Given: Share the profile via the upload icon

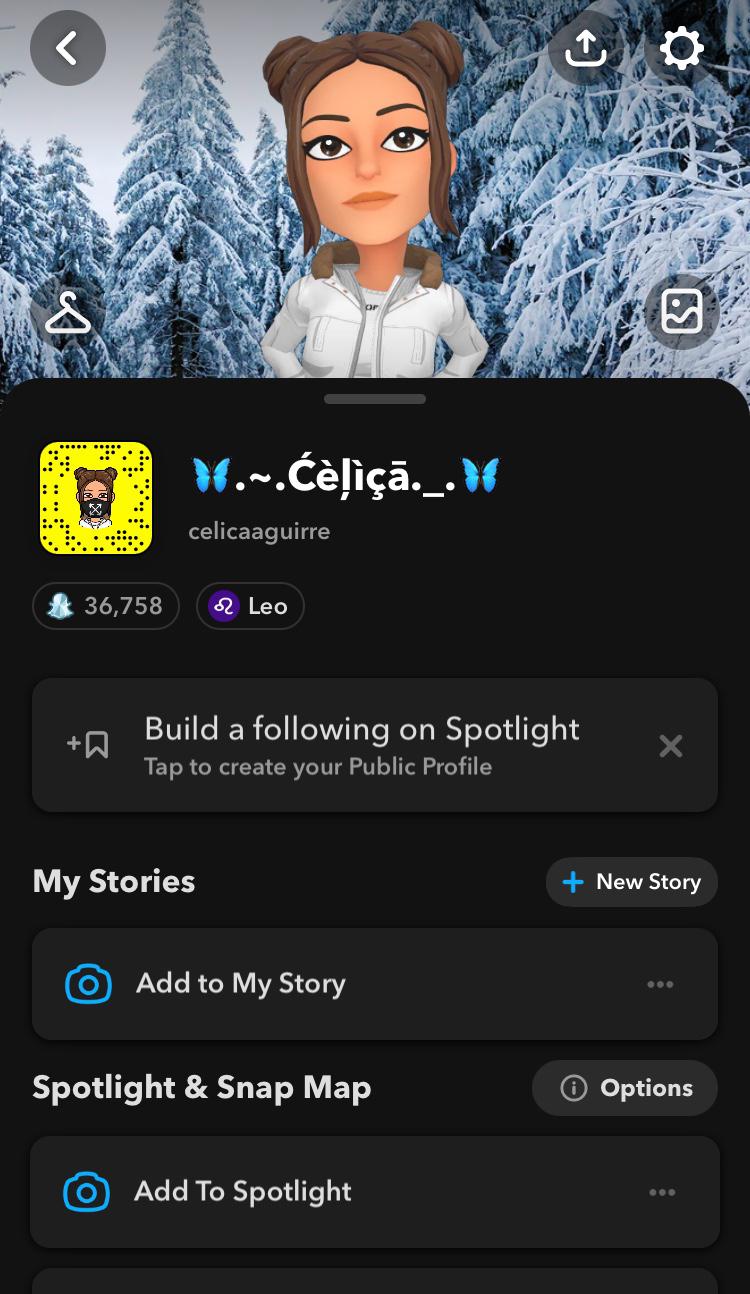Looking at the screenshot, I should (586, 48).
